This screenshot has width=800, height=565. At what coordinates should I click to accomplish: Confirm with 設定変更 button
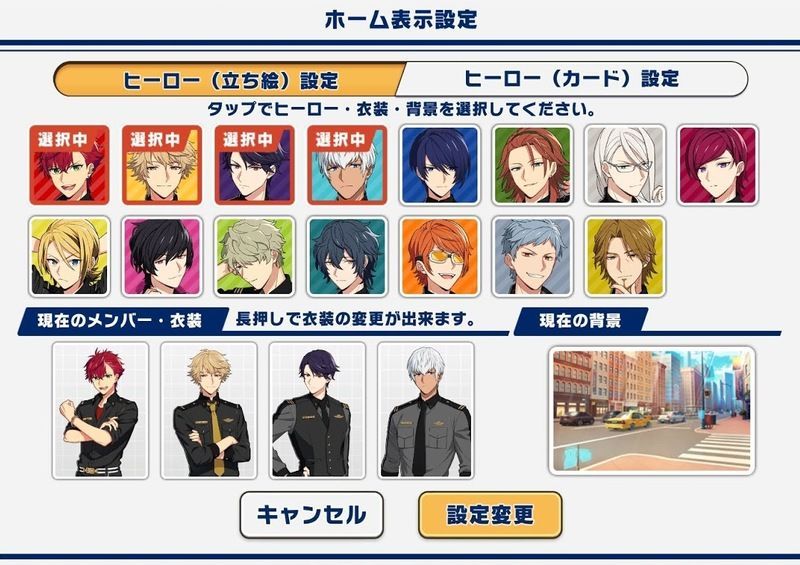[490, 515]
